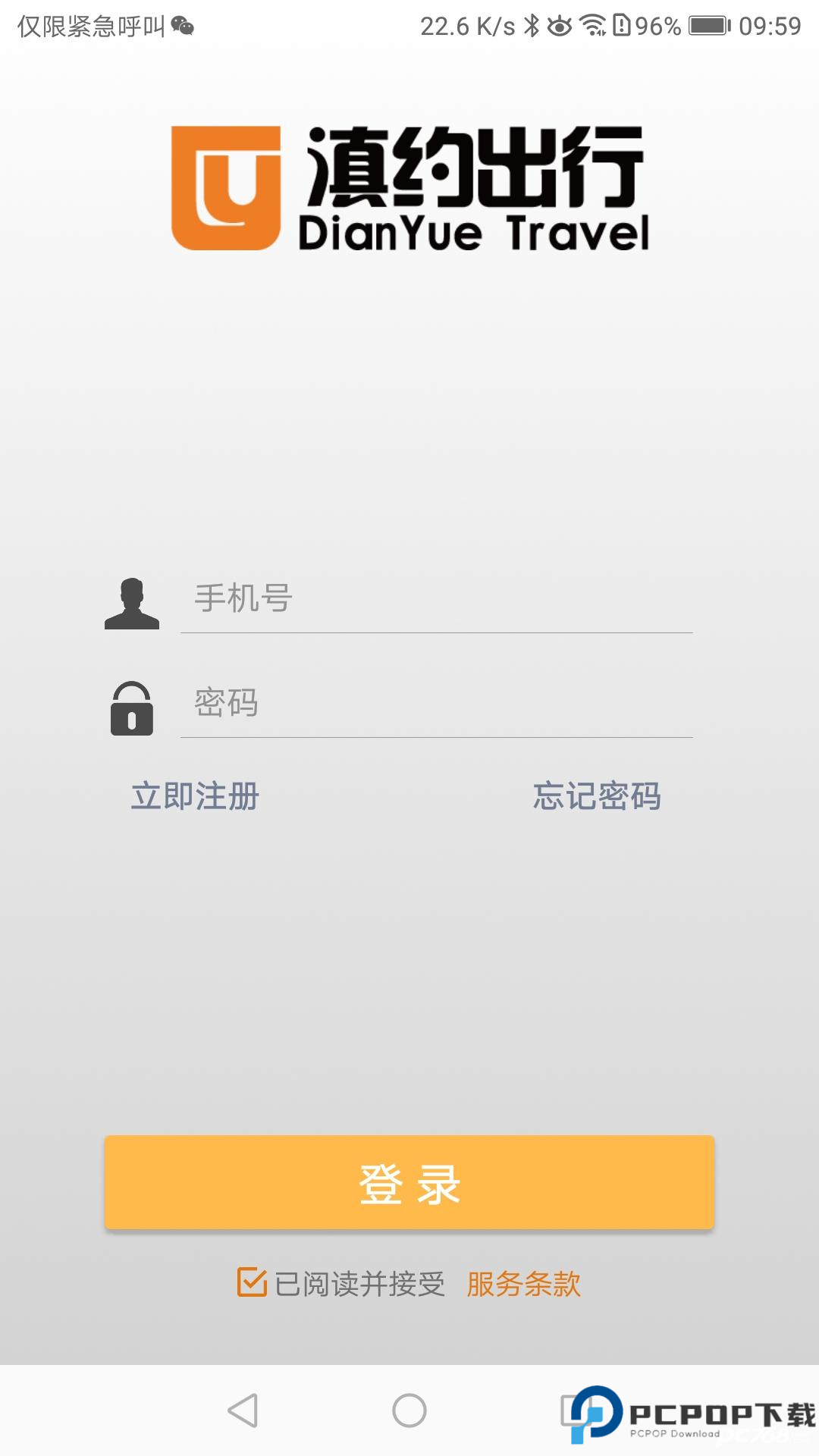Viewport: 819px width, 1456px height.
Task: View the 服务条款 terms of service
Action: [523, 1283]
